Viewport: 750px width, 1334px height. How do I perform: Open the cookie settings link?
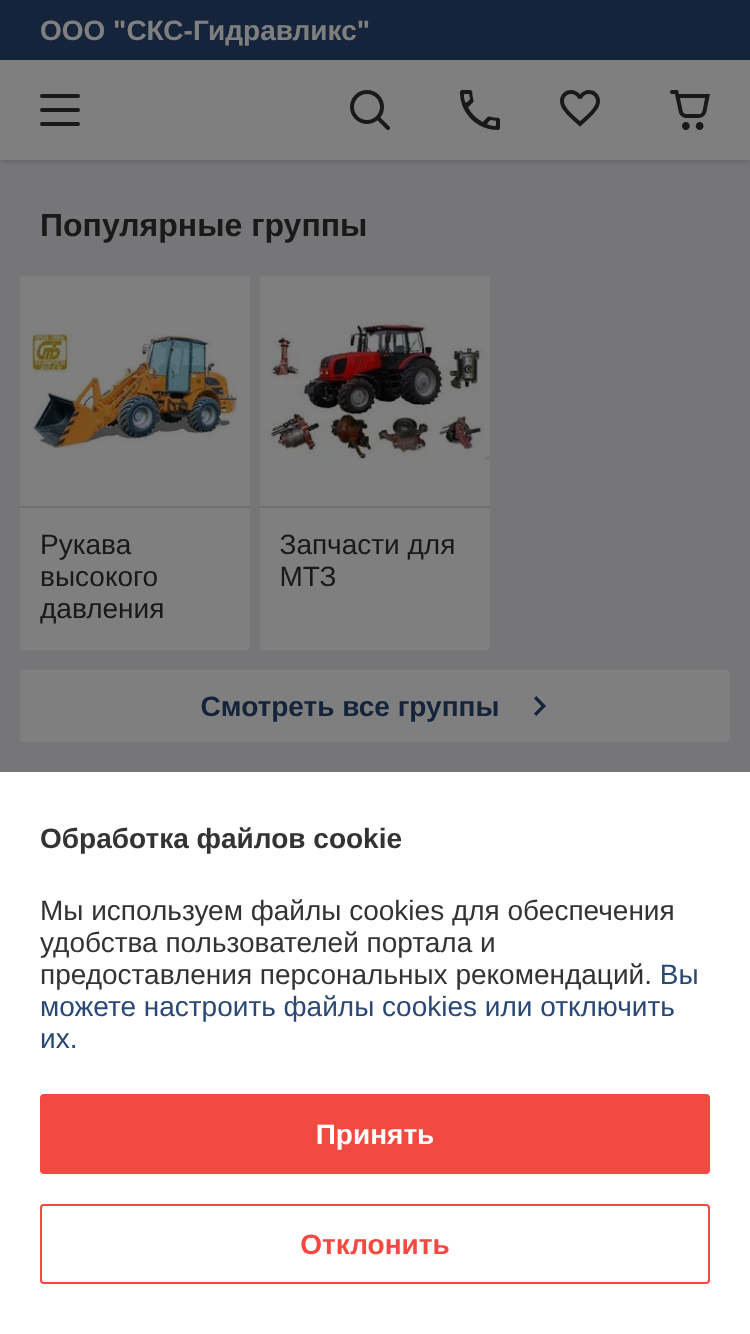pyautogui.click(x=370, y=1006)
